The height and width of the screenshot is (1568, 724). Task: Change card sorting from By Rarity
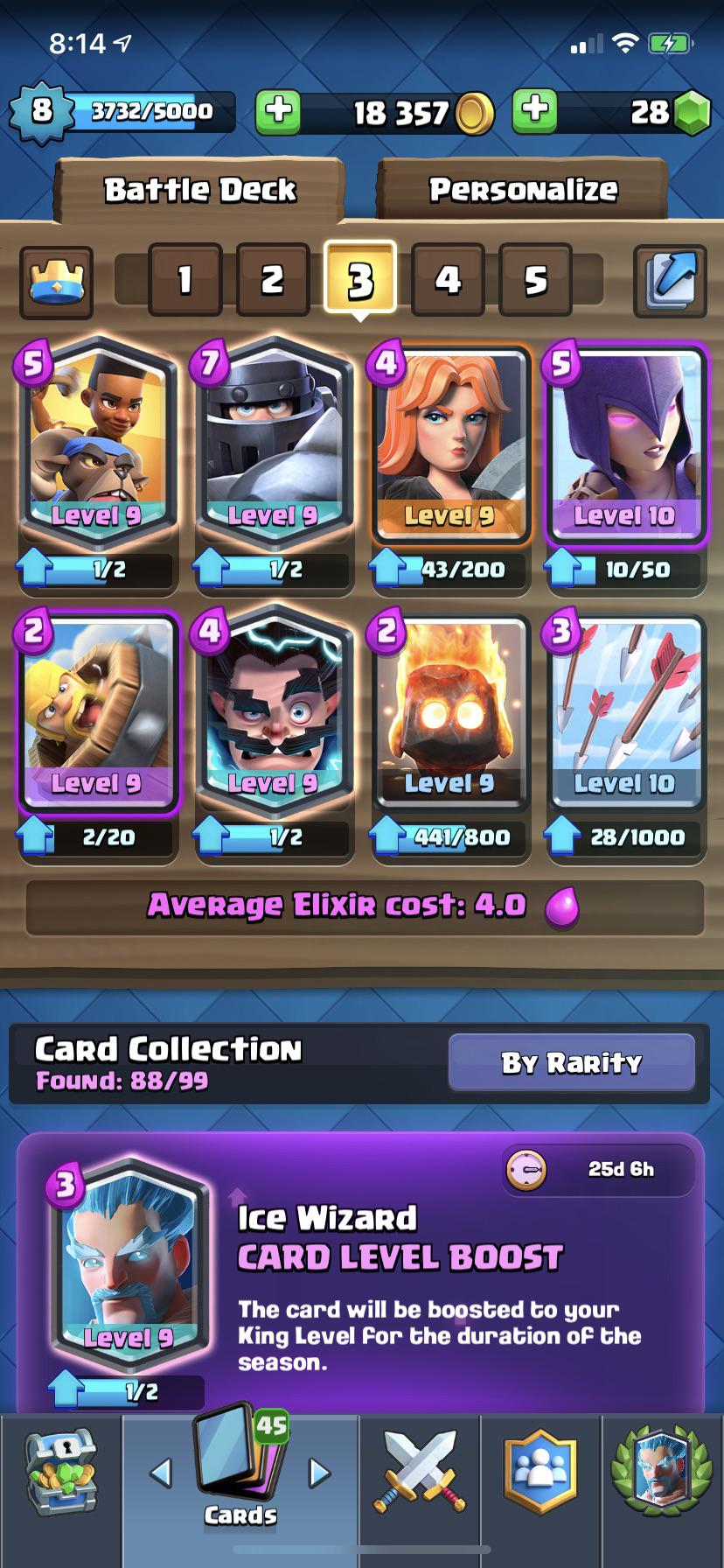pyautogui.click(x=571, y=1062)
